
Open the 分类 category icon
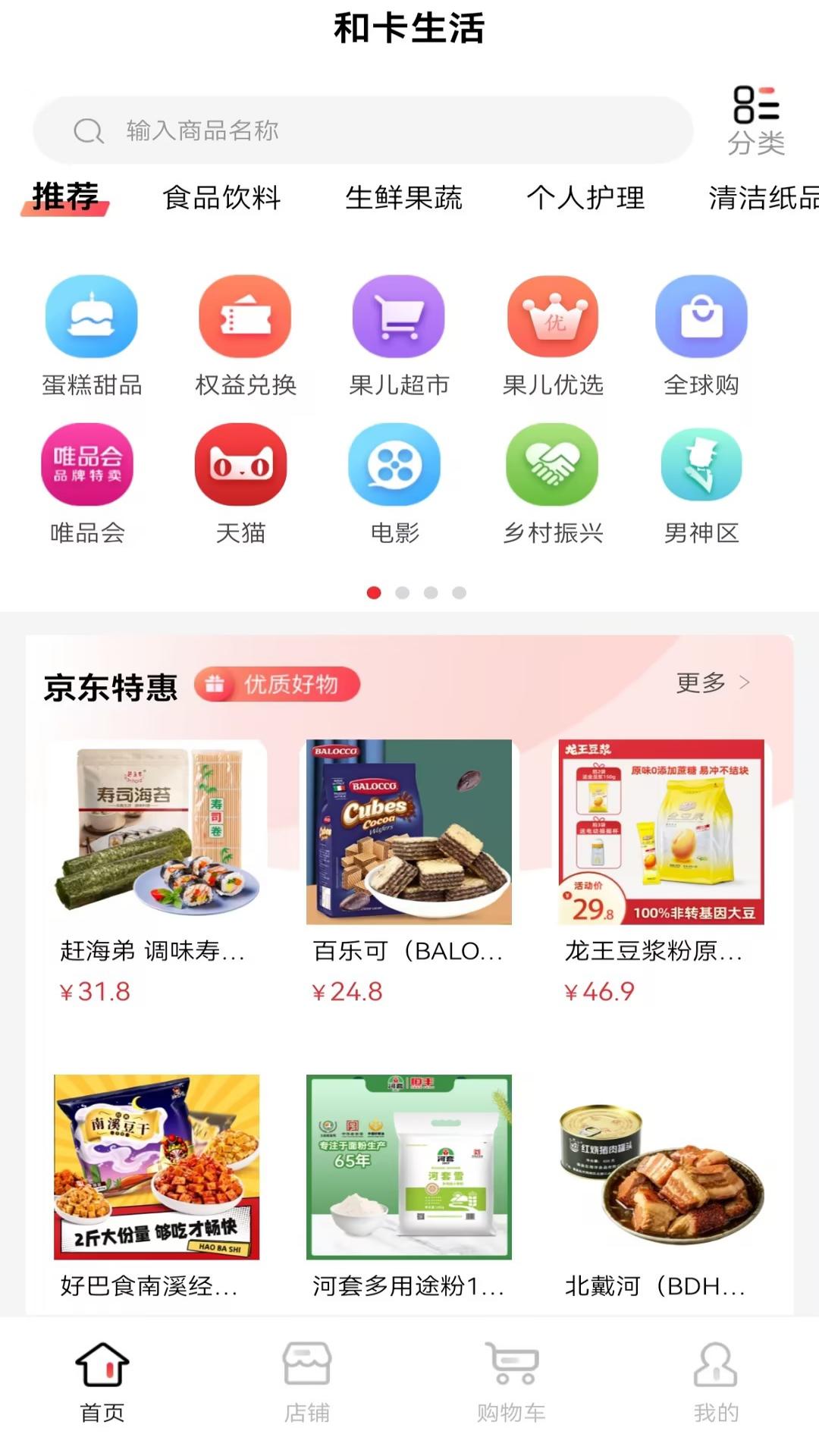pos(756,118)
